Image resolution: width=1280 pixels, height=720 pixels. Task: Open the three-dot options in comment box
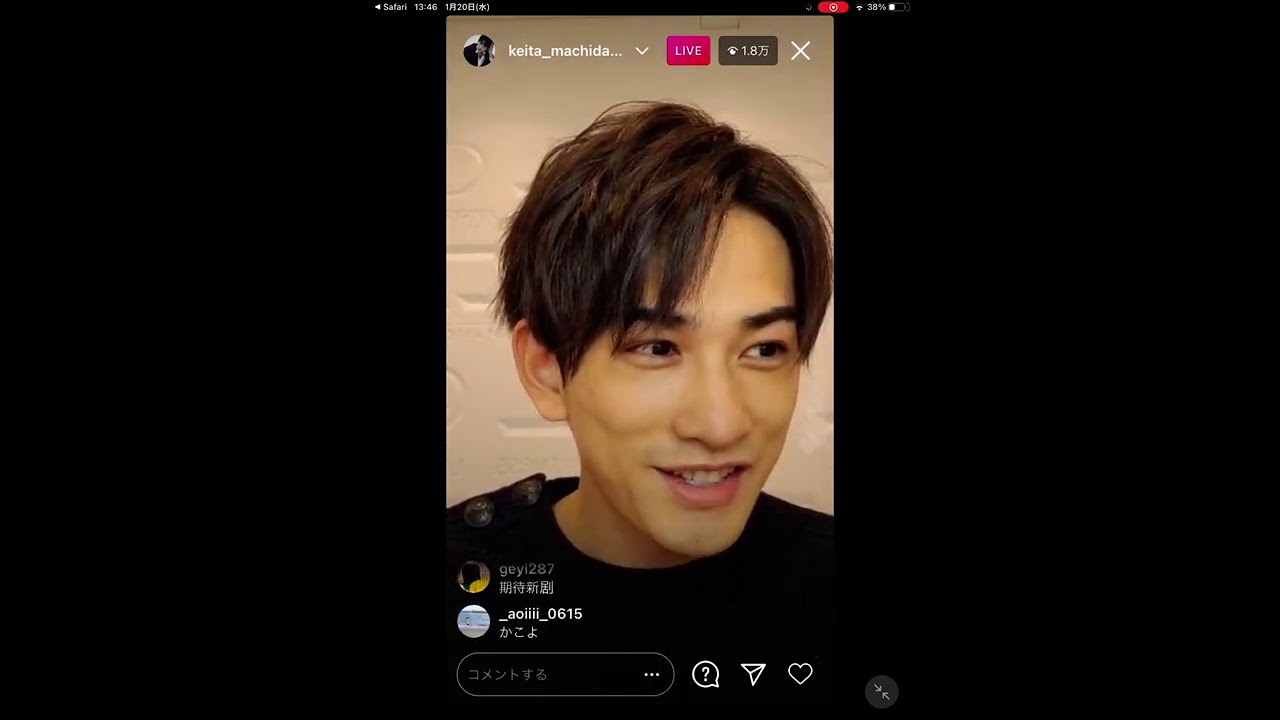pyautogui.click(x=652, y=674)
